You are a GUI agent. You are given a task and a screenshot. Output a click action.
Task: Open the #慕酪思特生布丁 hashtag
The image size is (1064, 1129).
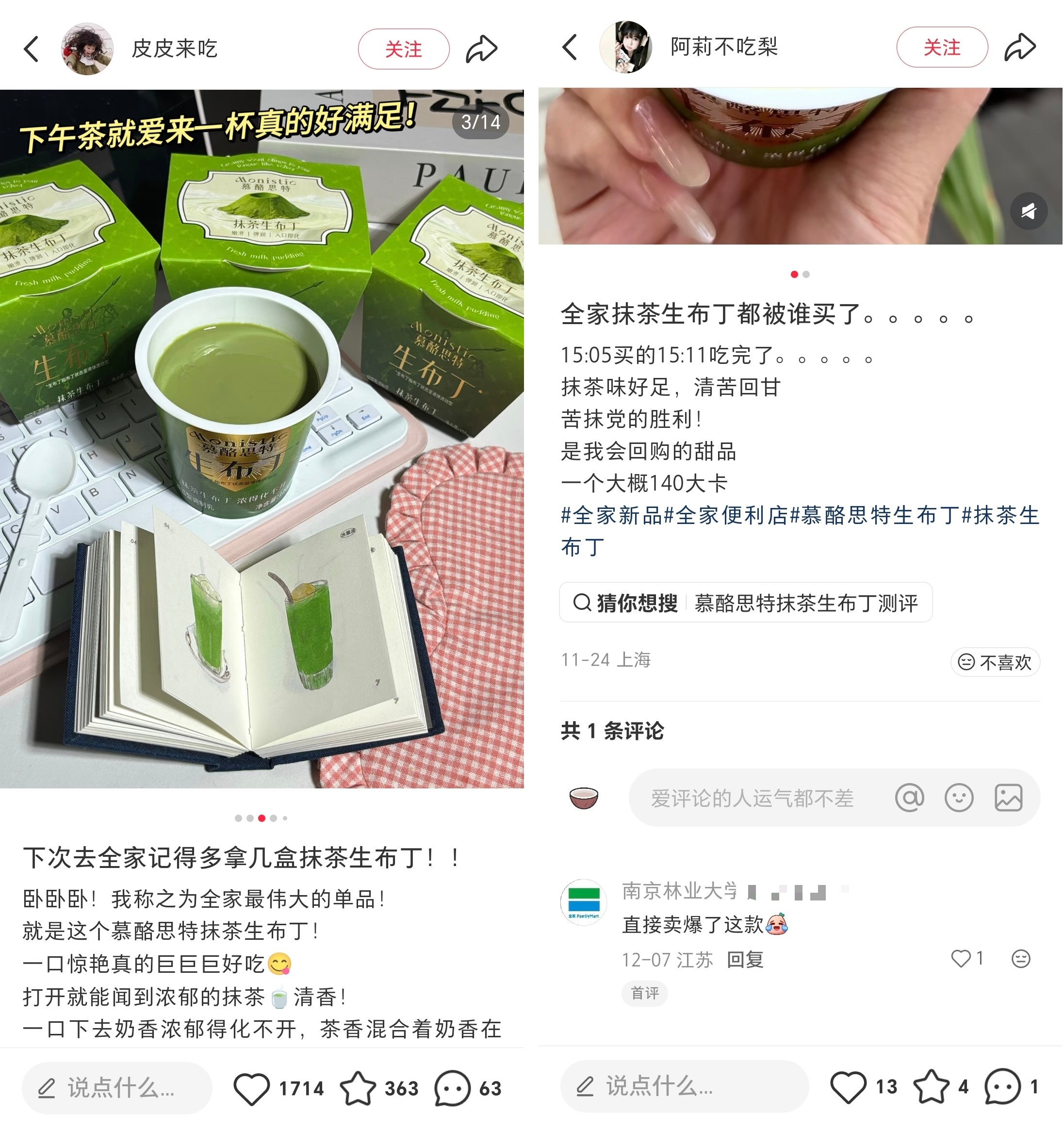[874, 515]
